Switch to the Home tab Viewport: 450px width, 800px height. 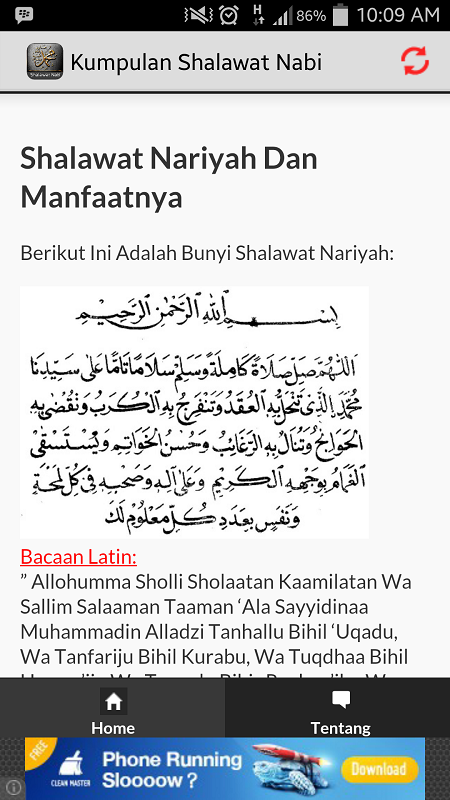pos(113,708)
